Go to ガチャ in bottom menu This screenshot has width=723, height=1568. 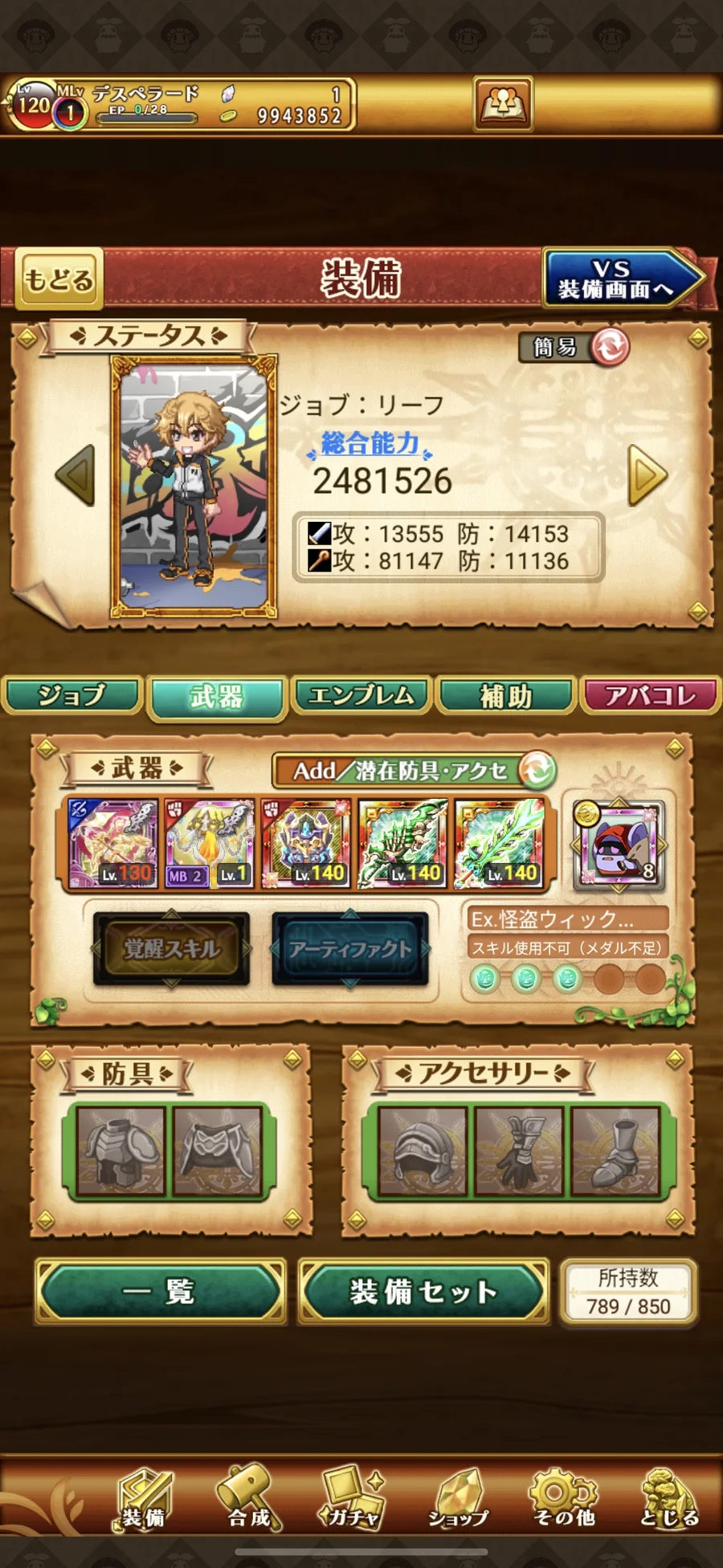(x=352, y=1498)
